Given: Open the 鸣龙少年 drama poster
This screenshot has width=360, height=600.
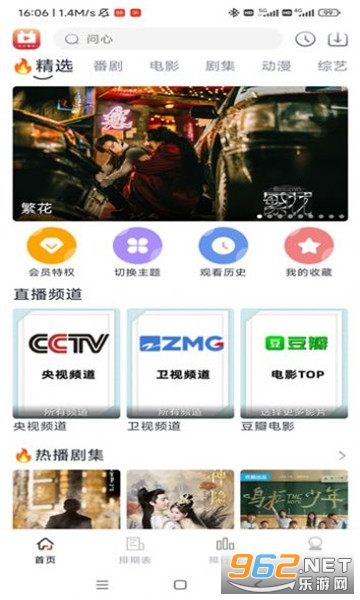Looking at the screenshot, I should [294, 499].
